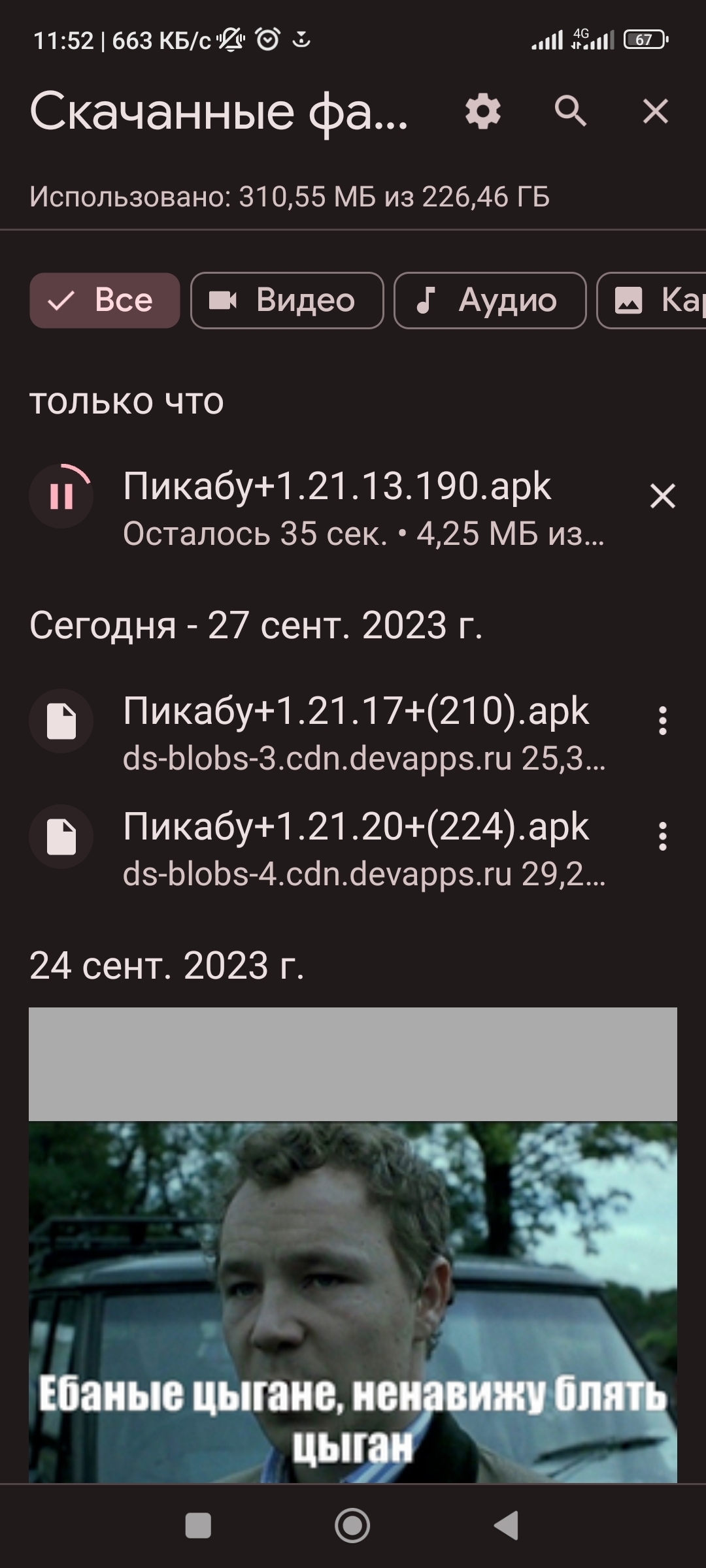Filter downloads by pictures chip
Image resolution: width=706 pixels, height=1568 pixels.
coord(654,301)
